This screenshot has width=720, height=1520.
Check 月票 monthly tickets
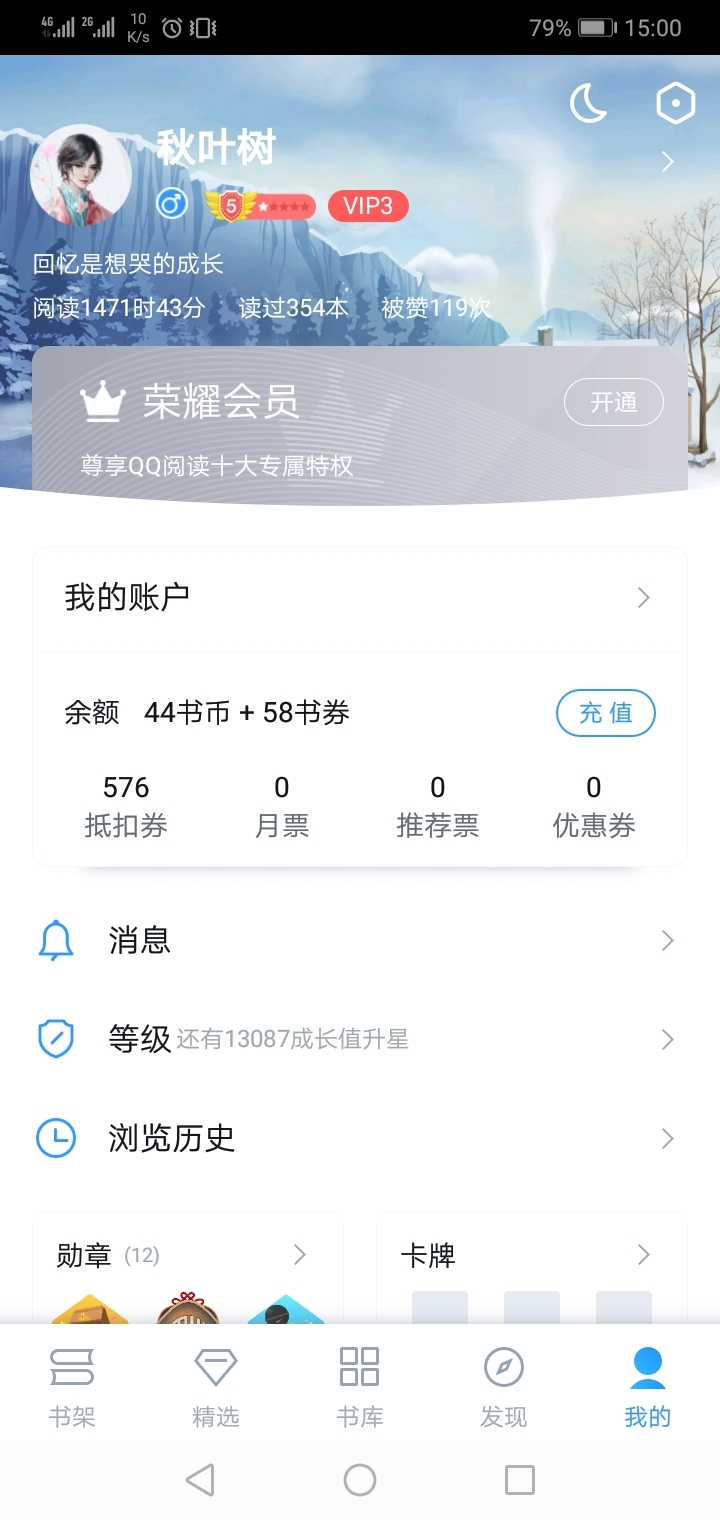[282, 806]
